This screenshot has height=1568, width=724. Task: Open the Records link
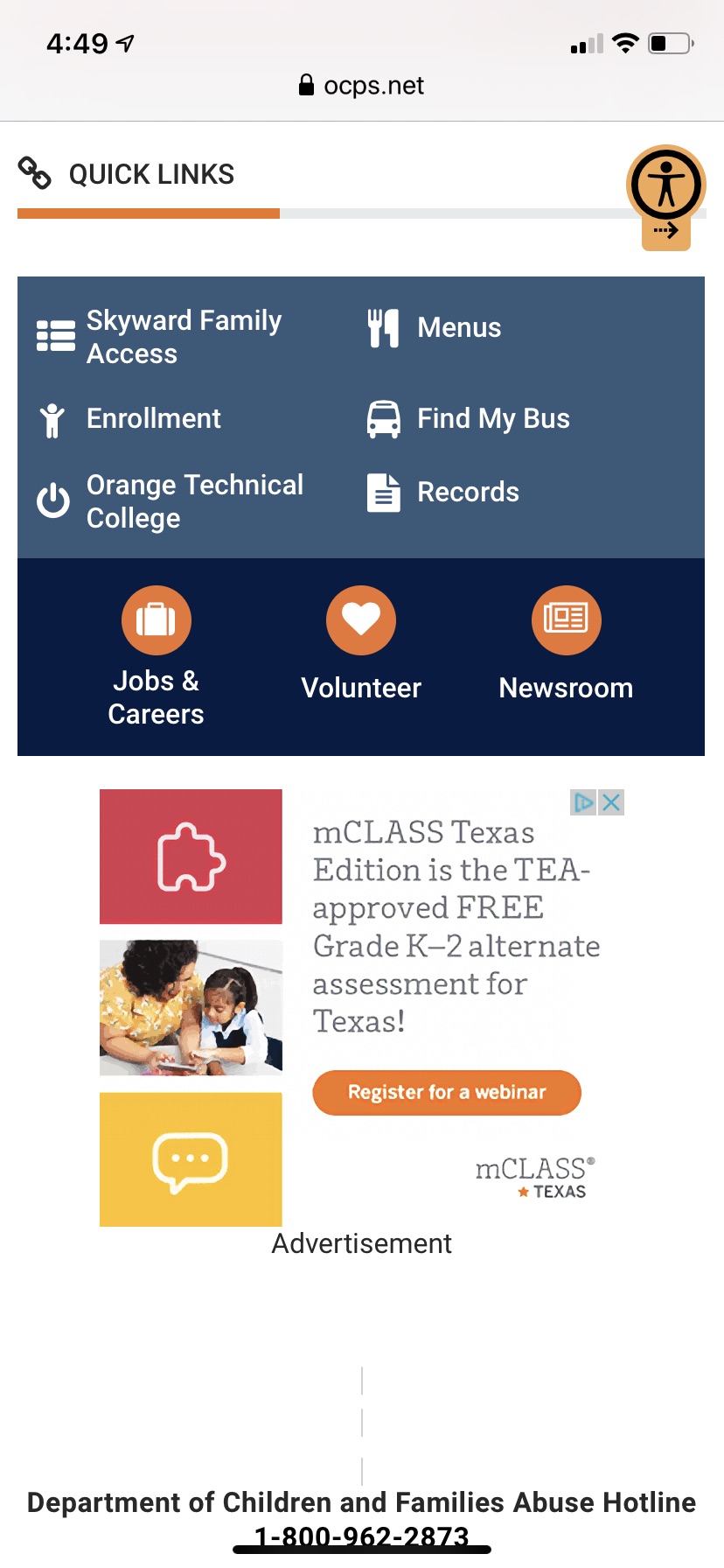(x=442, y=493)
